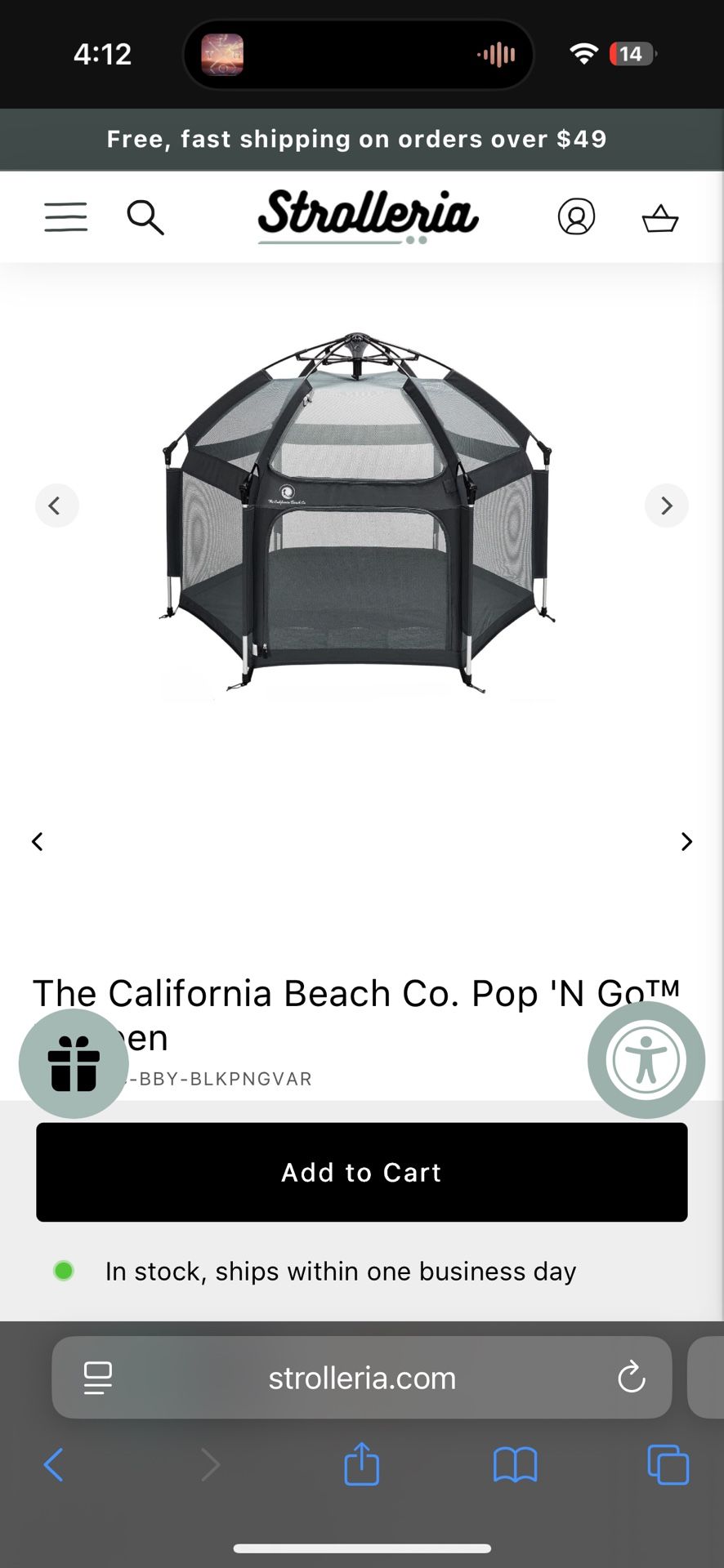Go back to the previous product image
The image size is (724, 1568).
[56, 505]
